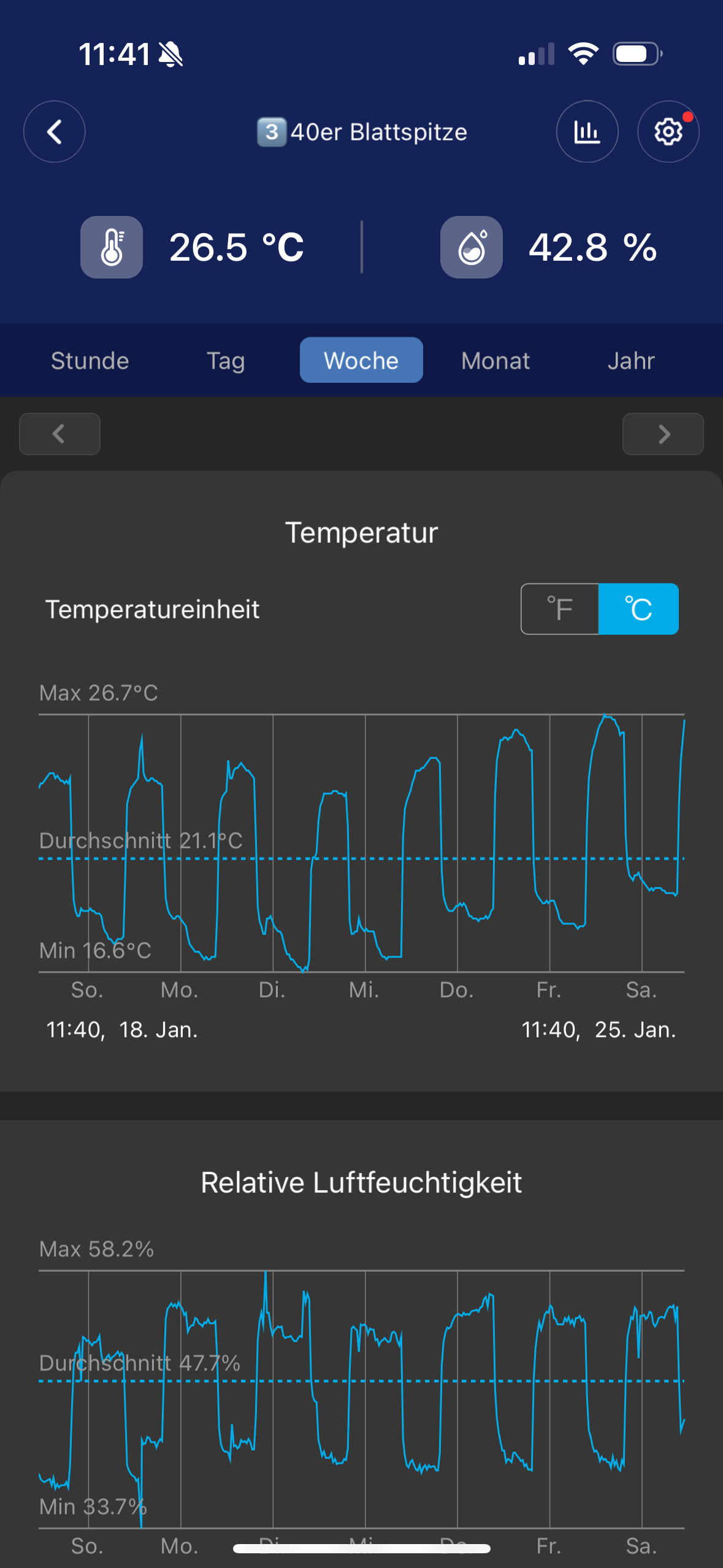Change temperature unit to °F
Screen dimensions: 723x1568
tap(560, 609)
